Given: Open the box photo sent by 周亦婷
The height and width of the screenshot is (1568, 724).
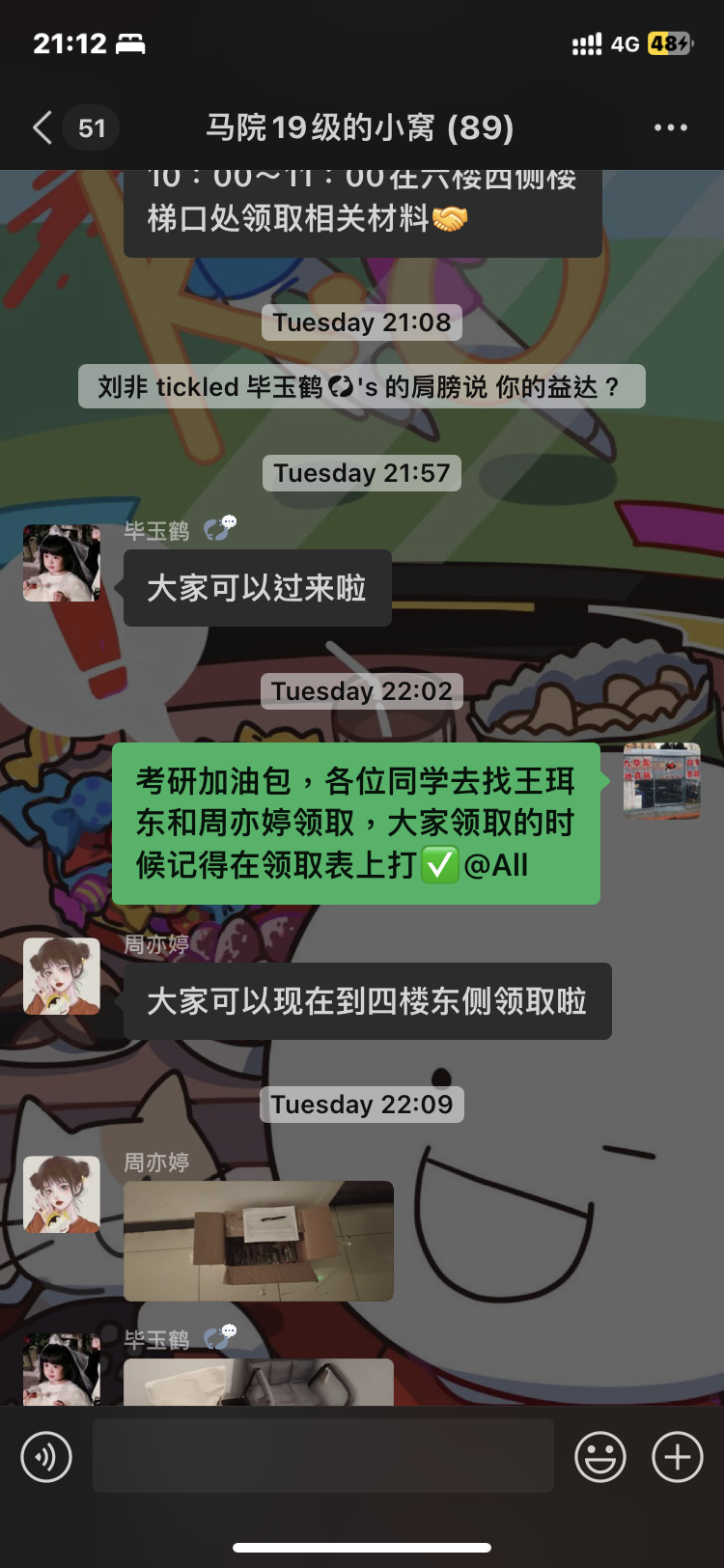Looking at the screenshot, I should click(259, 1241).
